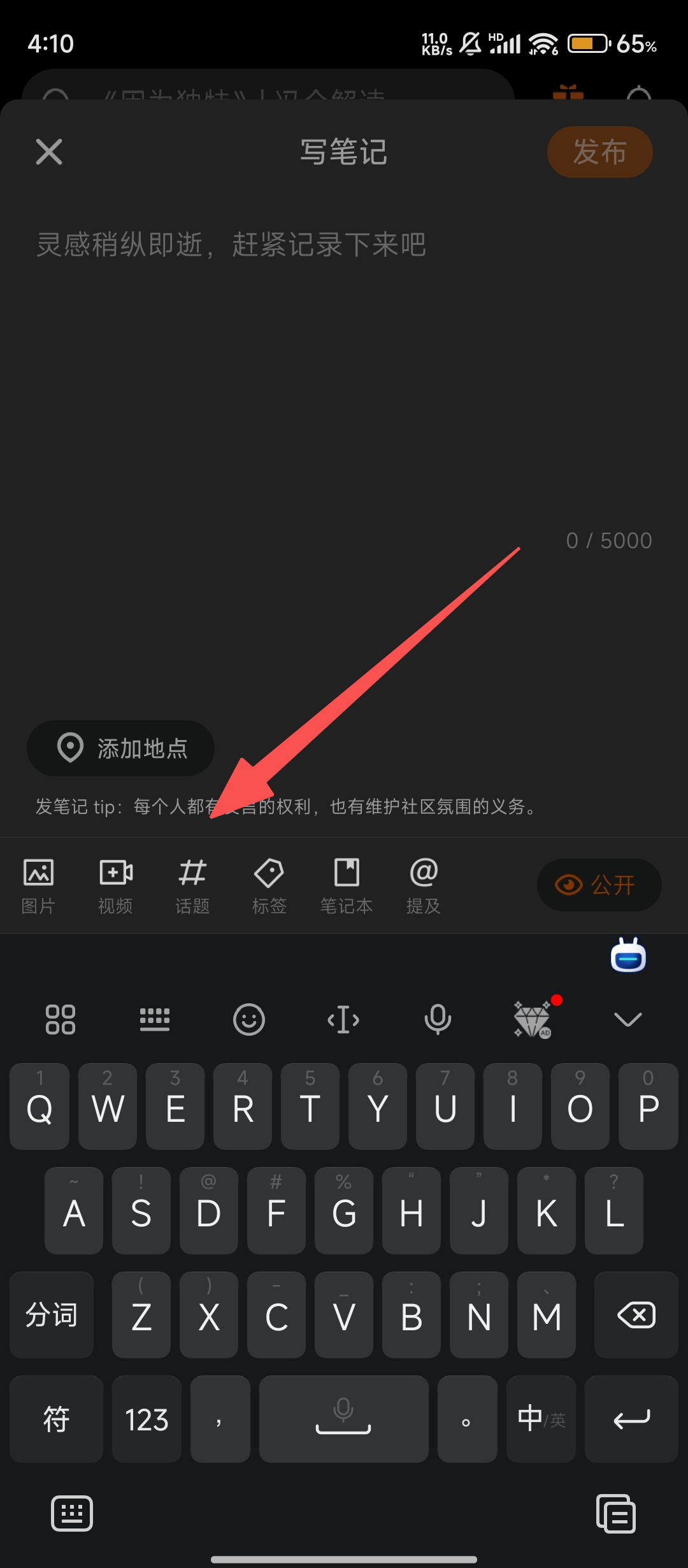Add a tag with 标签
Image resolution: width=688 pixels, height=1568 pixels.
[269, 885]
